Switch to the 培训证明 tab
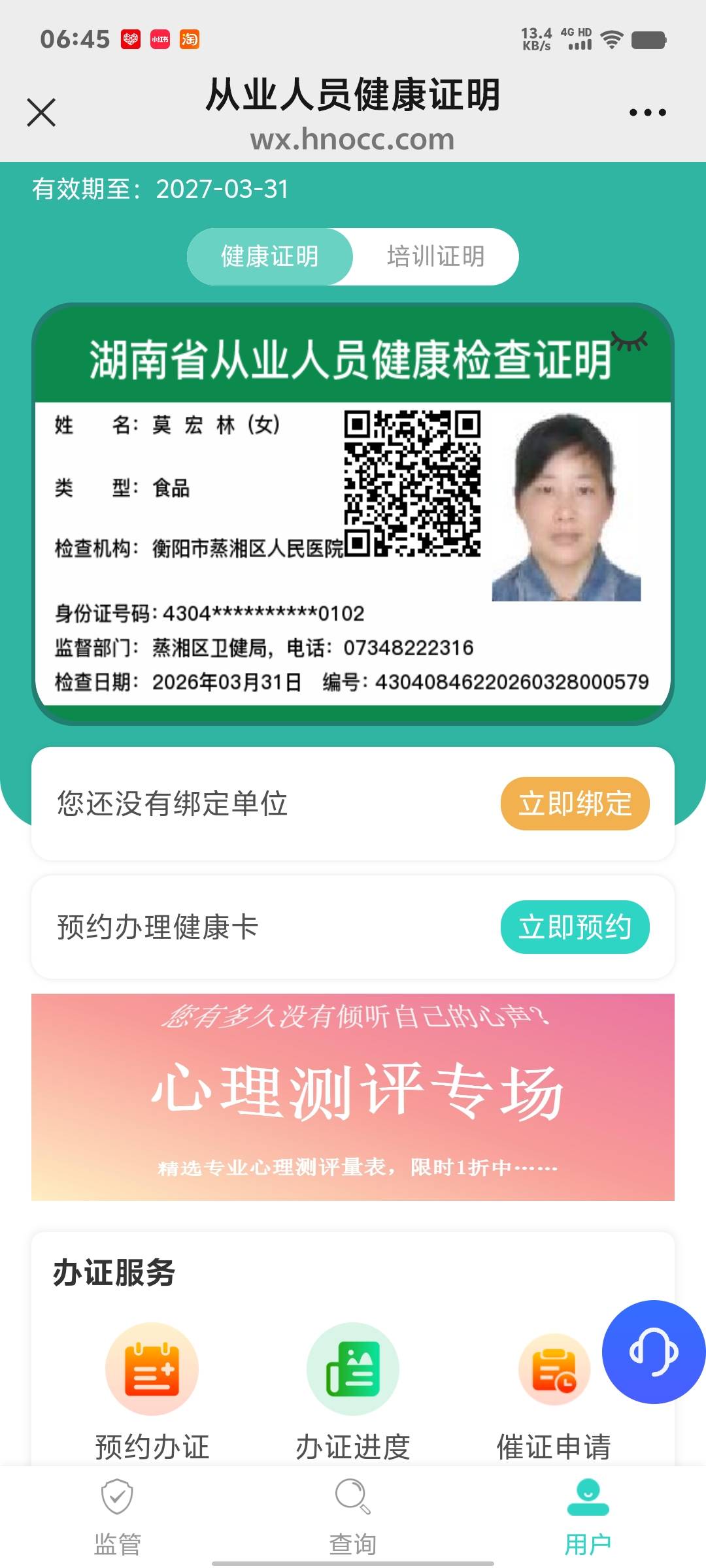Screen dimensions: 706x1568 pyautogui.click(x=435, y=256)
